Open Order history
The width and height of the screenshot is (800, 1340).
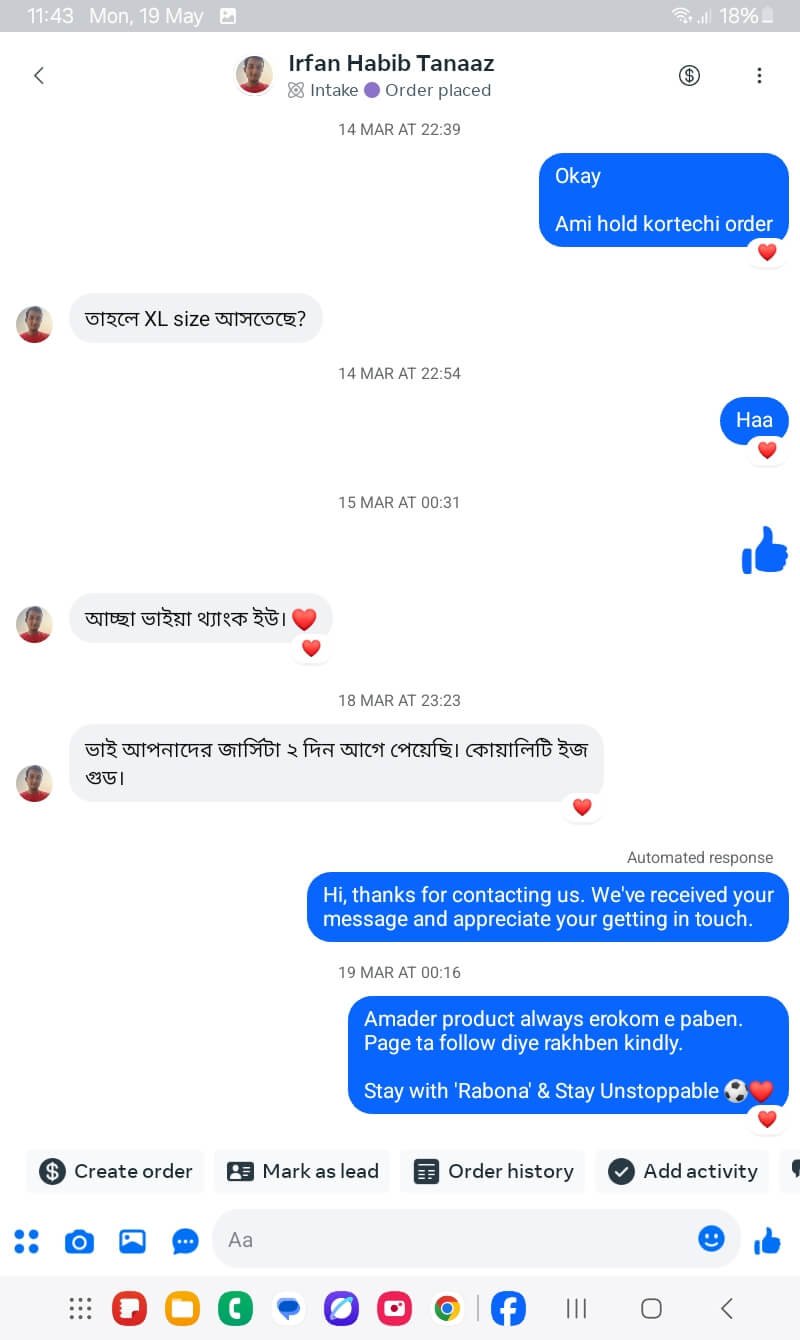point(493,1171)
